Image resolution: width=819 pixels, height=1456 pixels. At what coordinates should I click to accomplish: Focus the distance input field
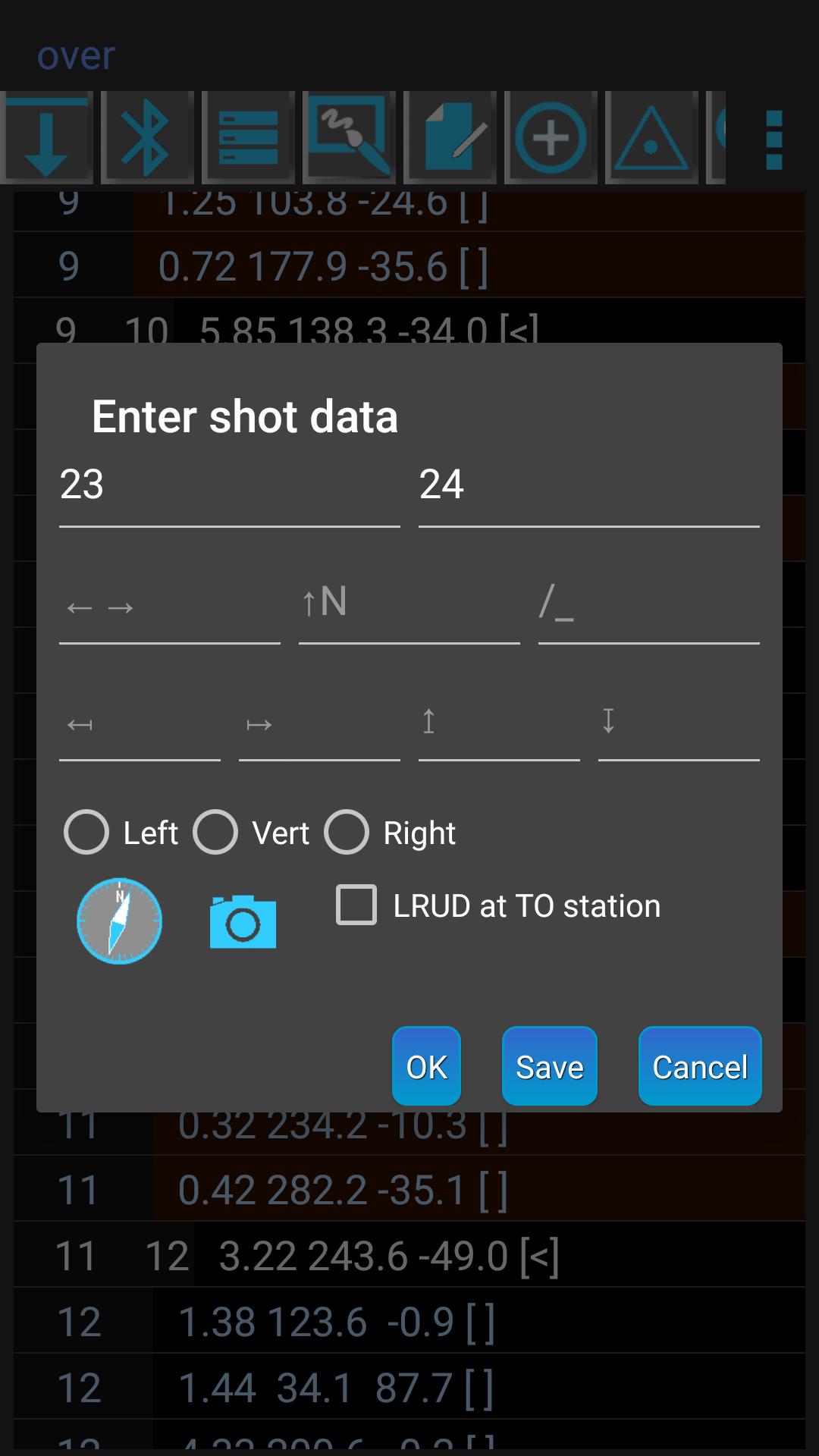coord(169,607)
